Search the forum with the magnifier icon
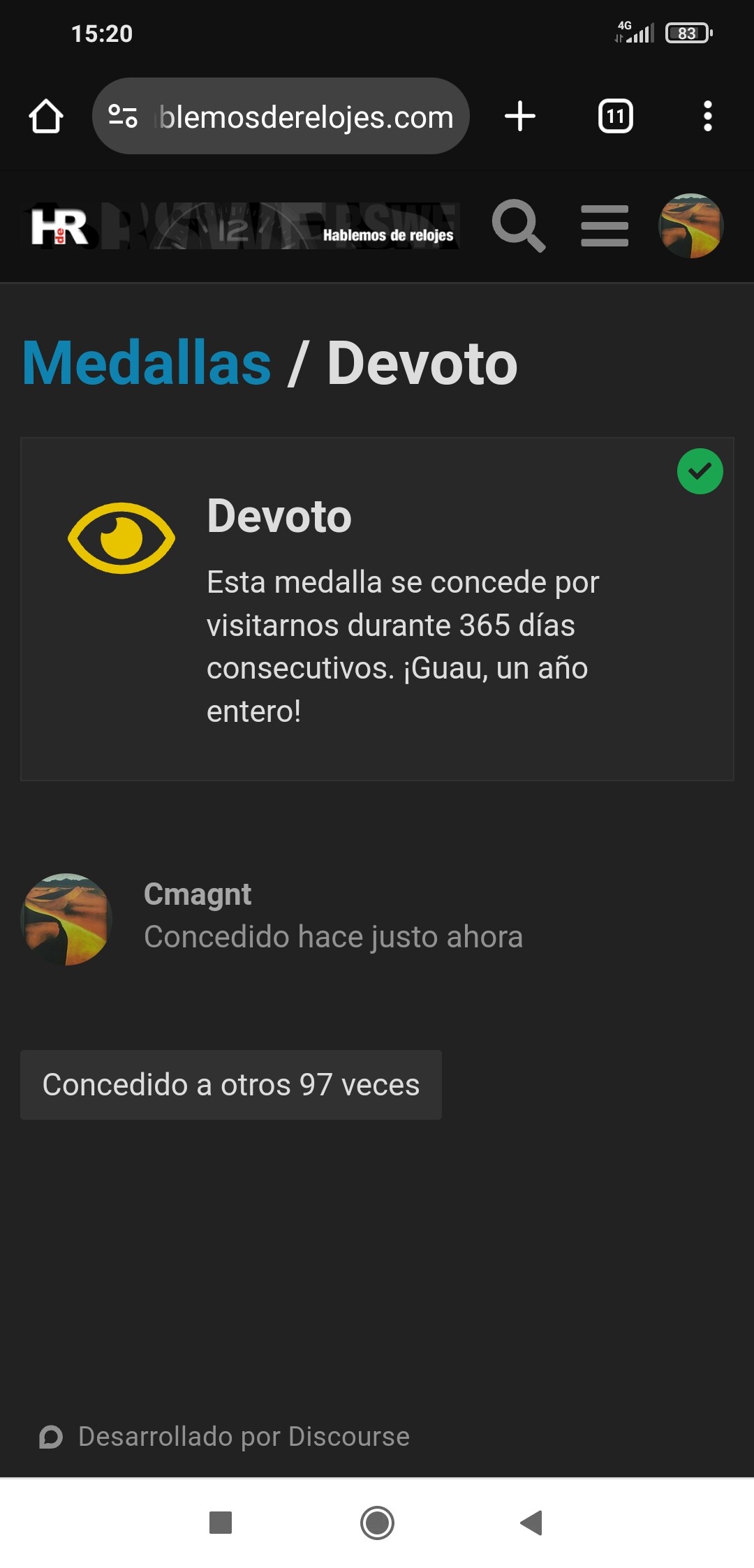Screen dimensions: 754x1568 click(518, 225)
